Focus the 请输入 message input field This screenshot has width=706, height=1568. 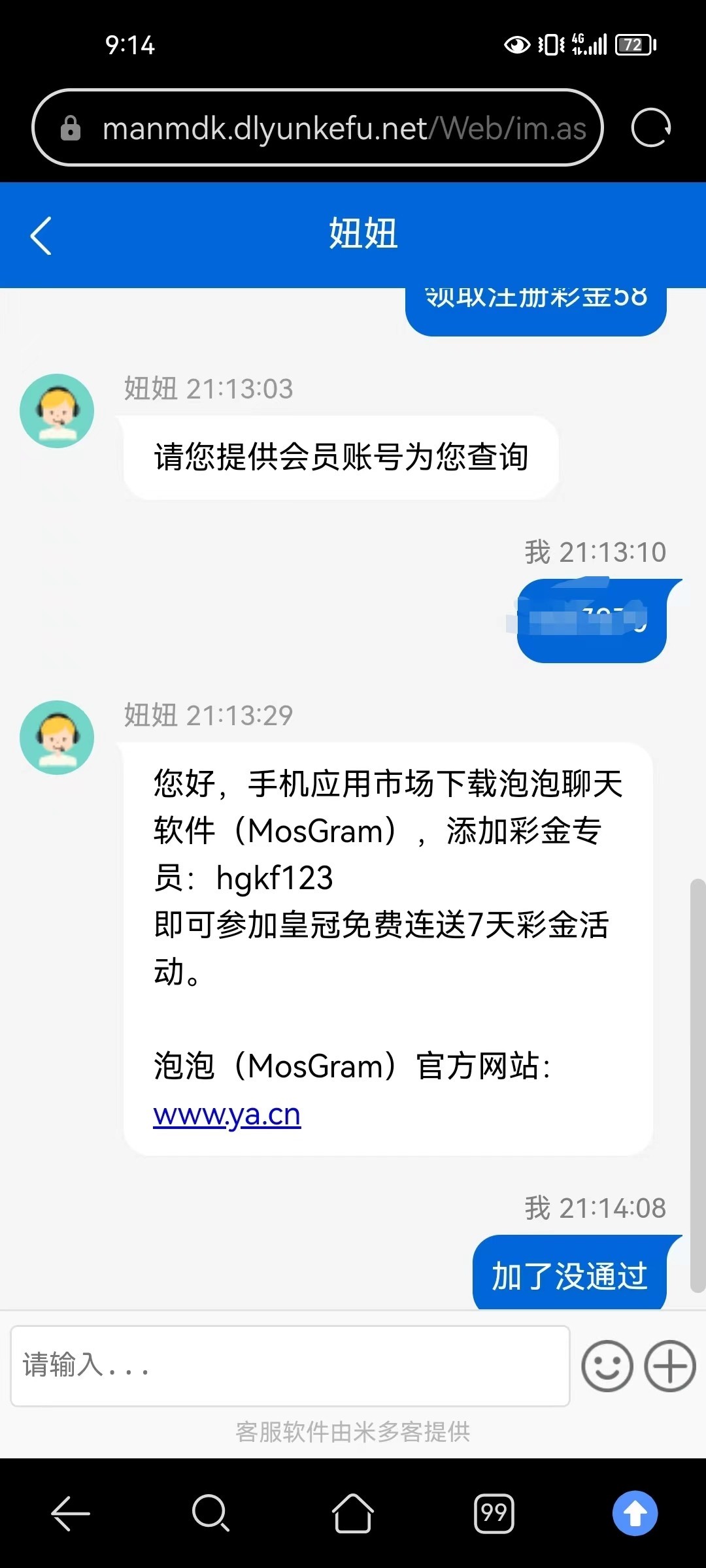tap(290, 1365)
